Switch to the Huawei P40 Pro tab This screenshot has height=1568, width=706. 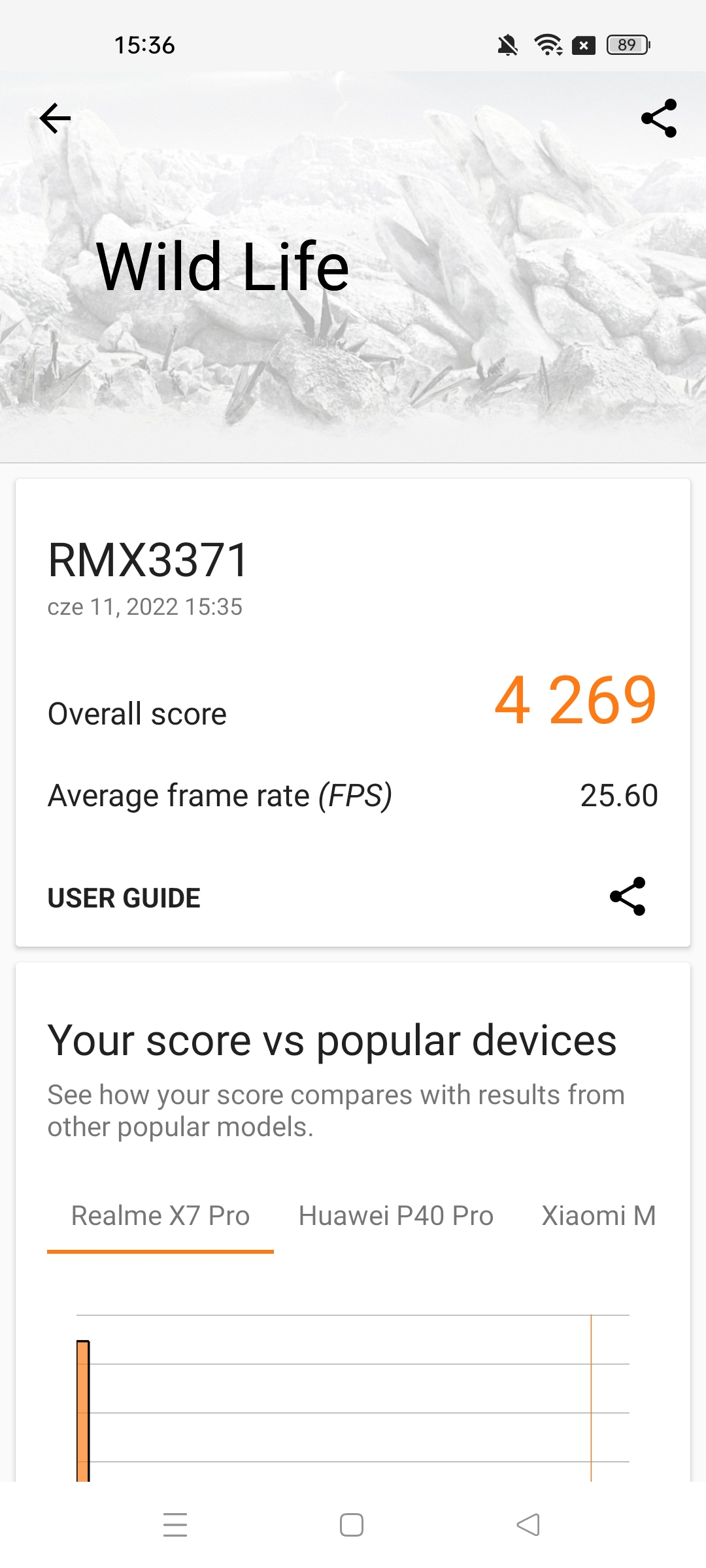pos(395,1216)
